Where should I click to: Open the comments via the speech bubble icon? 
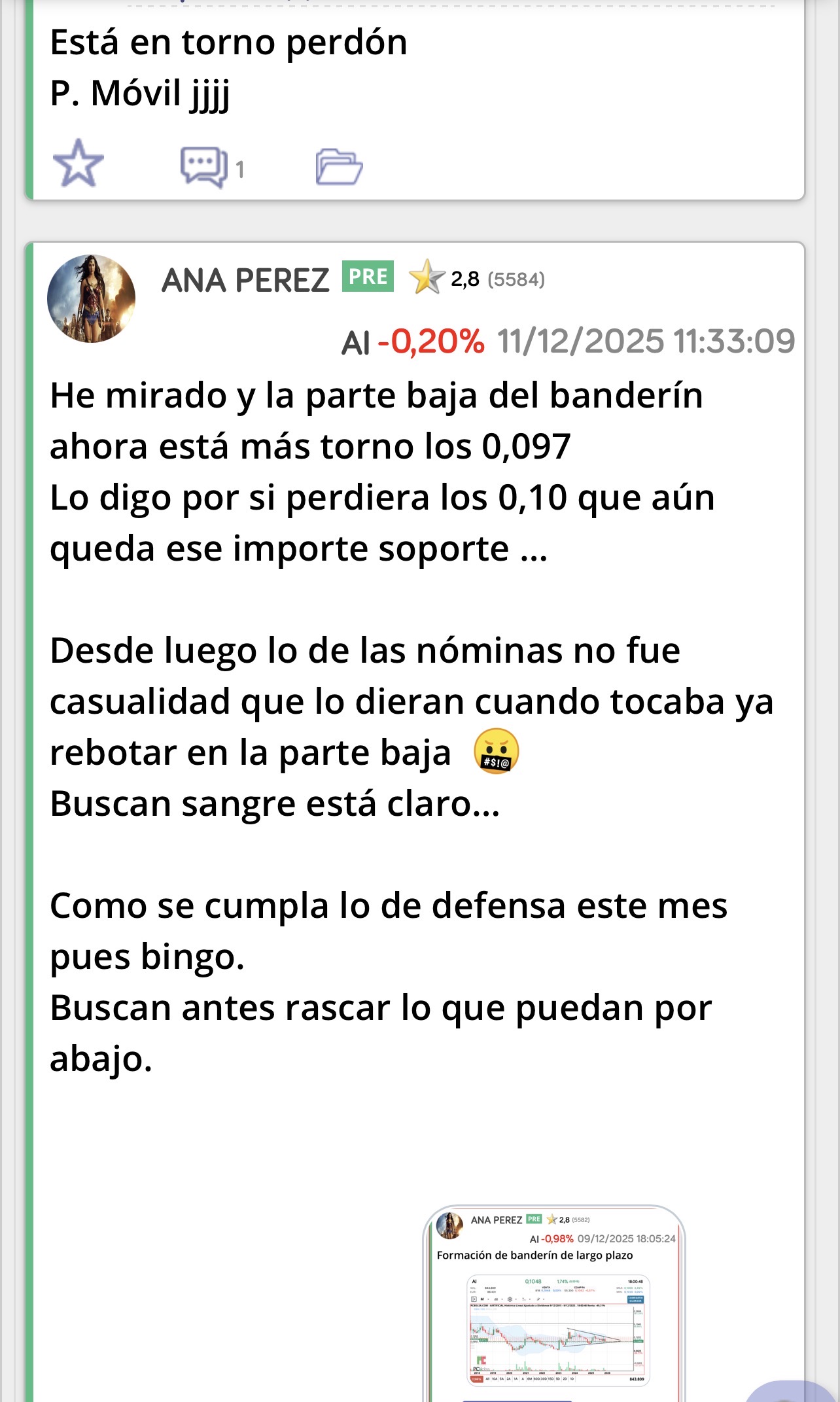(204, 165)
